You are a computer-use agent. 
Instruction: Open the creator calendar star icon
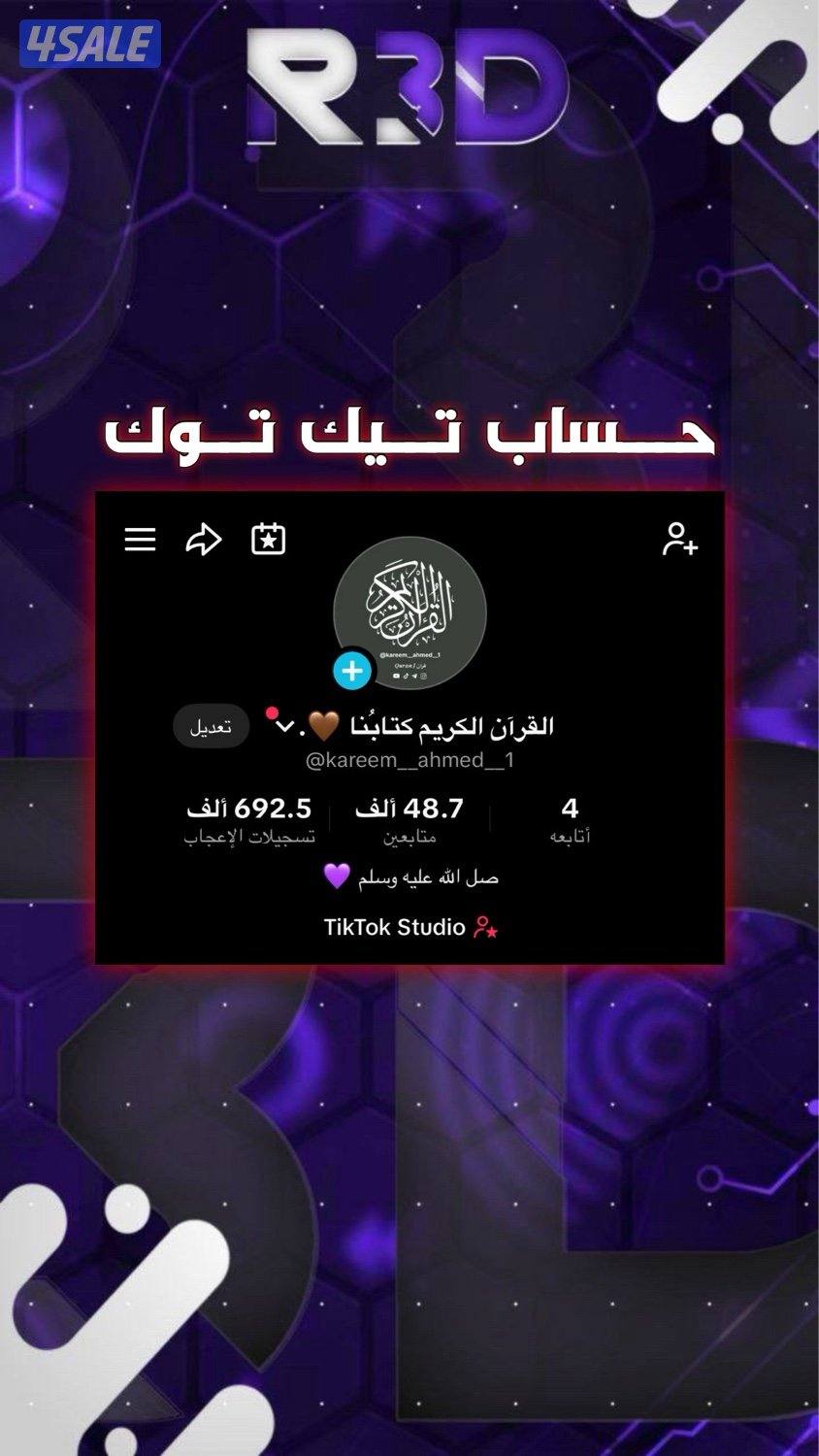pos(270,540)
